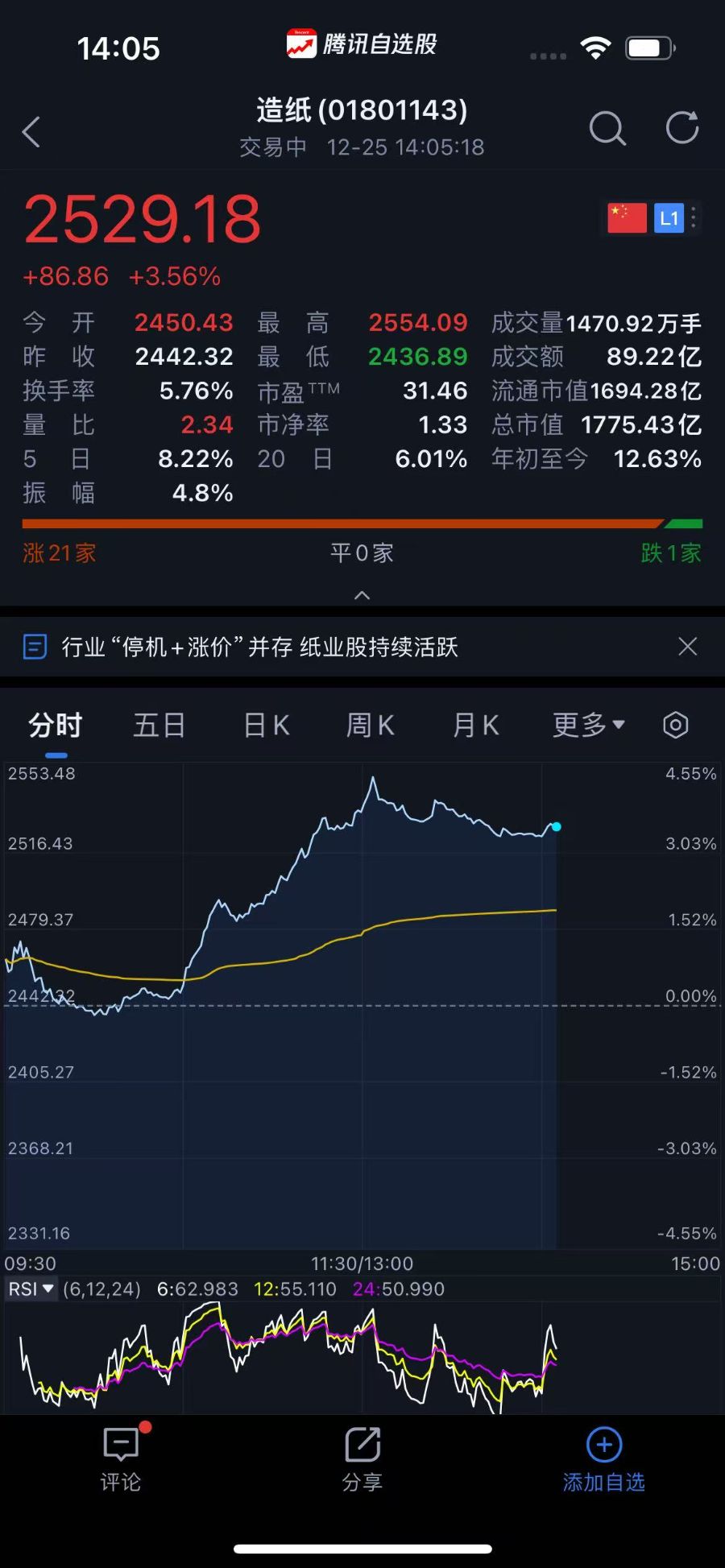Open 评论 comments
Screen dimensions: 725x1568
[x=121, y=1459]
